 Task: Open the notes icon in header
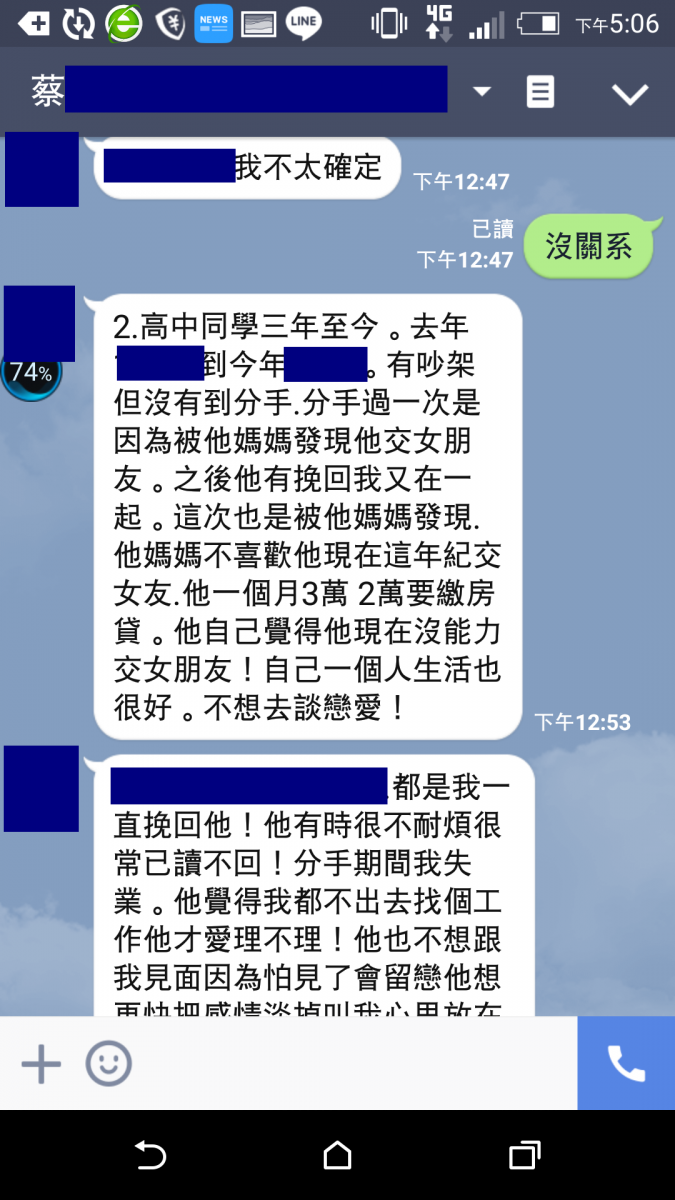pyautogui.click(x=540, y=92)
